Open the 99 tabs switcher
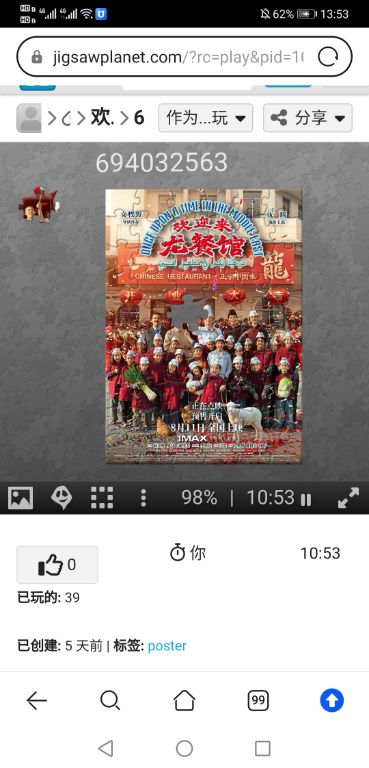The image size is (369, 768). (x=258, y=701)
